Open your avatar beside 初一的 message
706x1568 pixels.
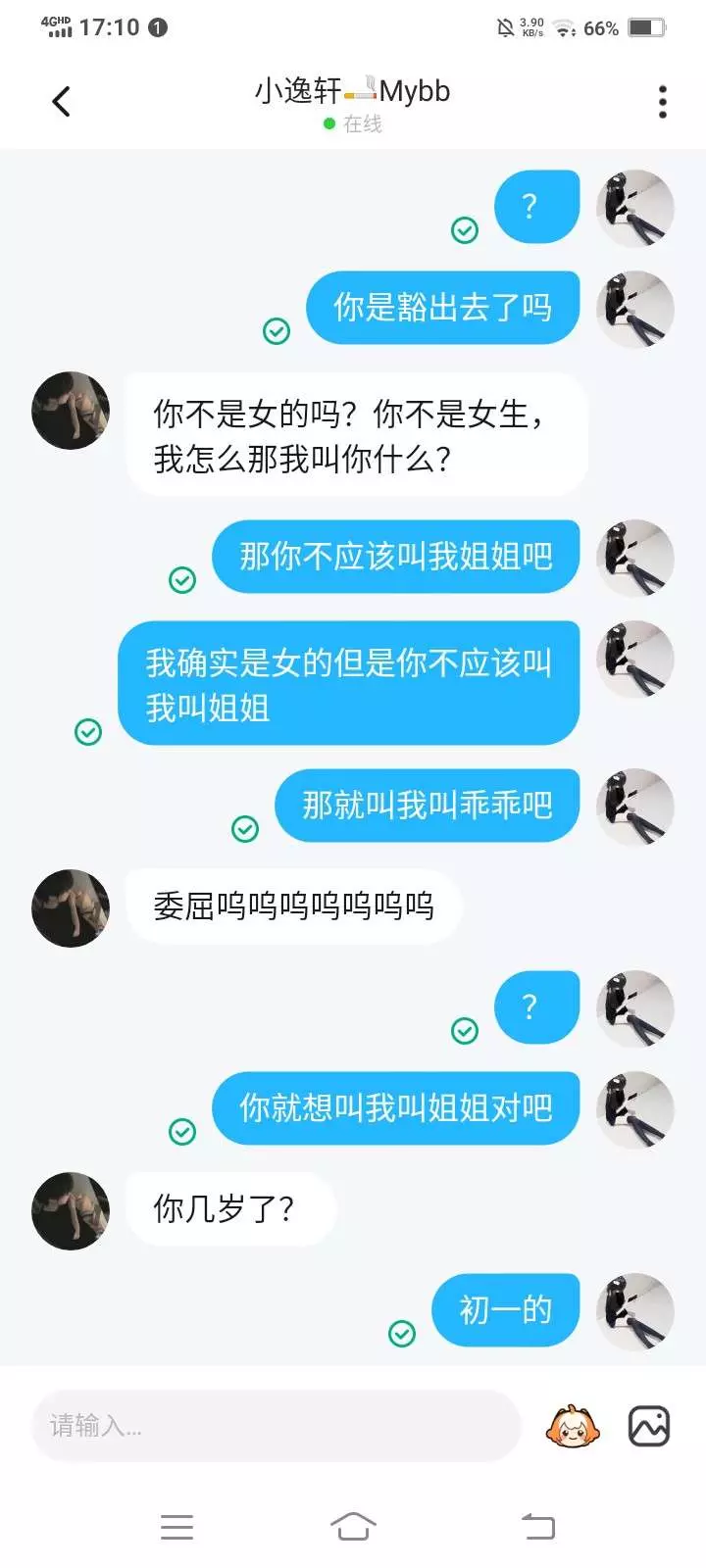pos(635,1311)
